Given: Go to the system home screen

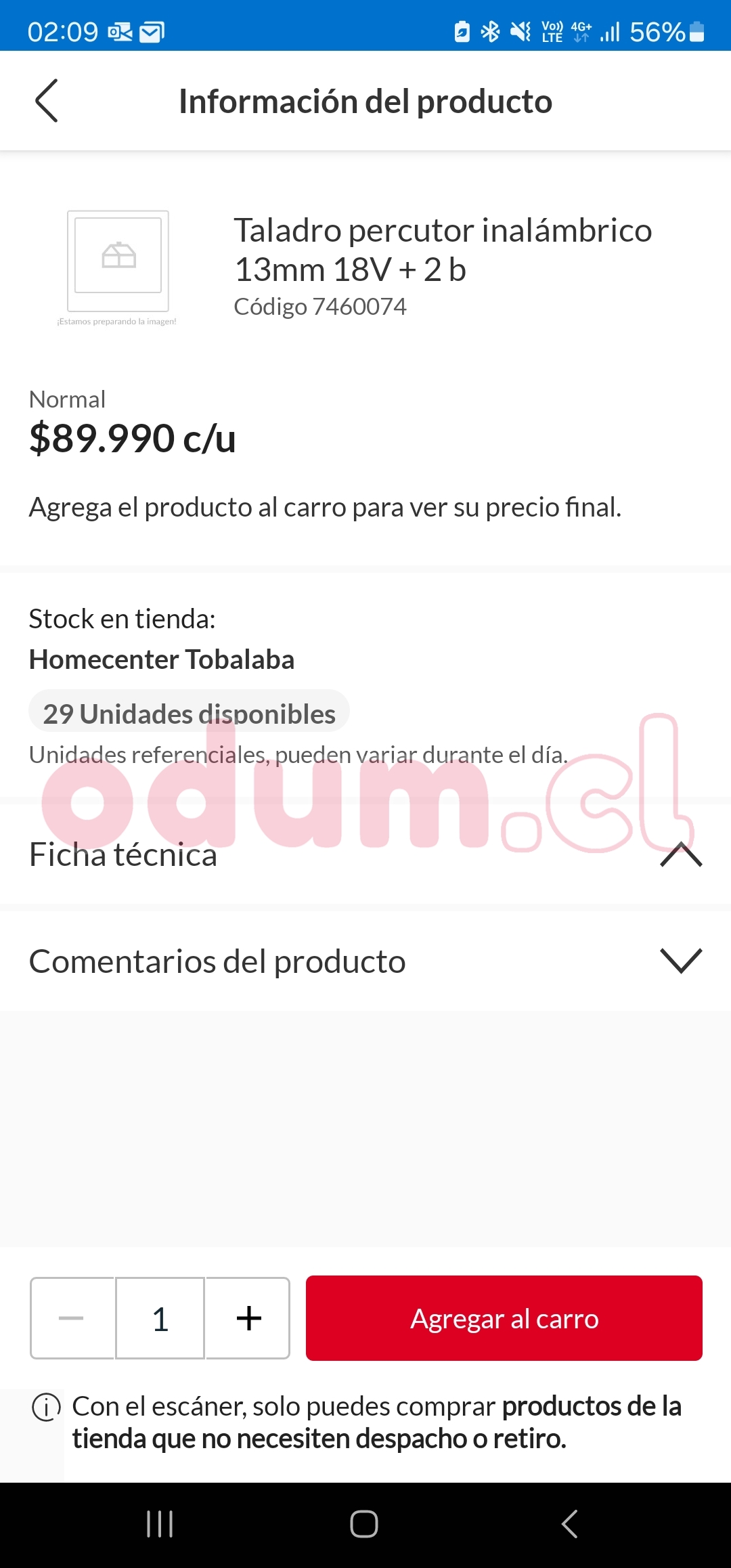Looking at the screenshot, I should 364,1524.
